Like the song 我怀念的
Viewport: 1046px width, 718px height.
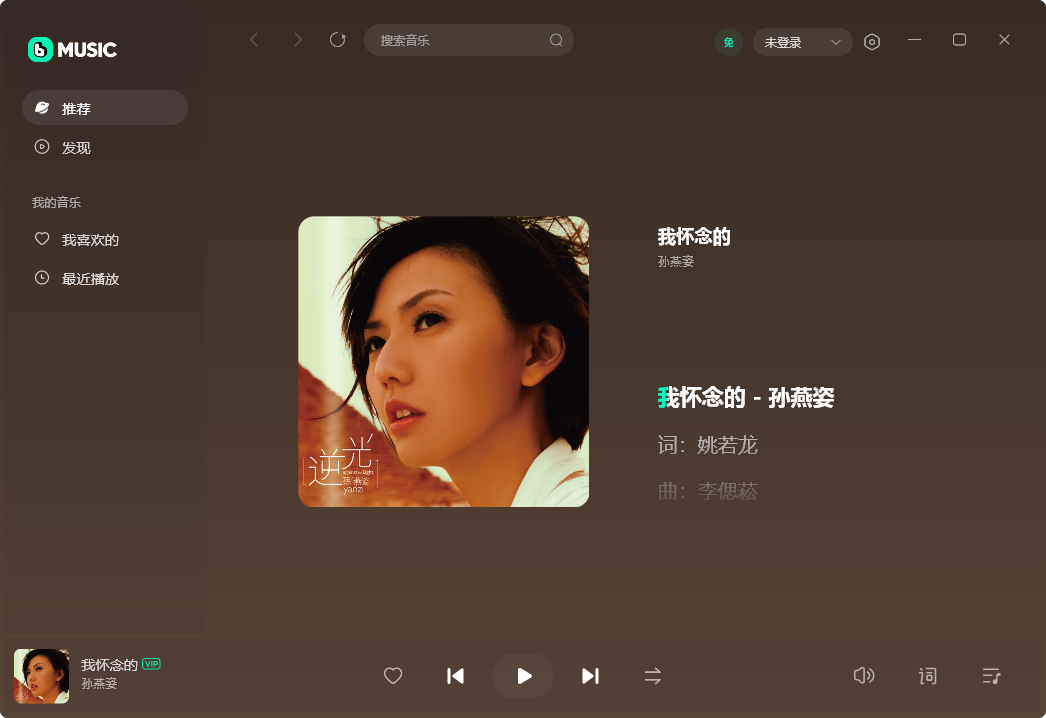[393, 676]
